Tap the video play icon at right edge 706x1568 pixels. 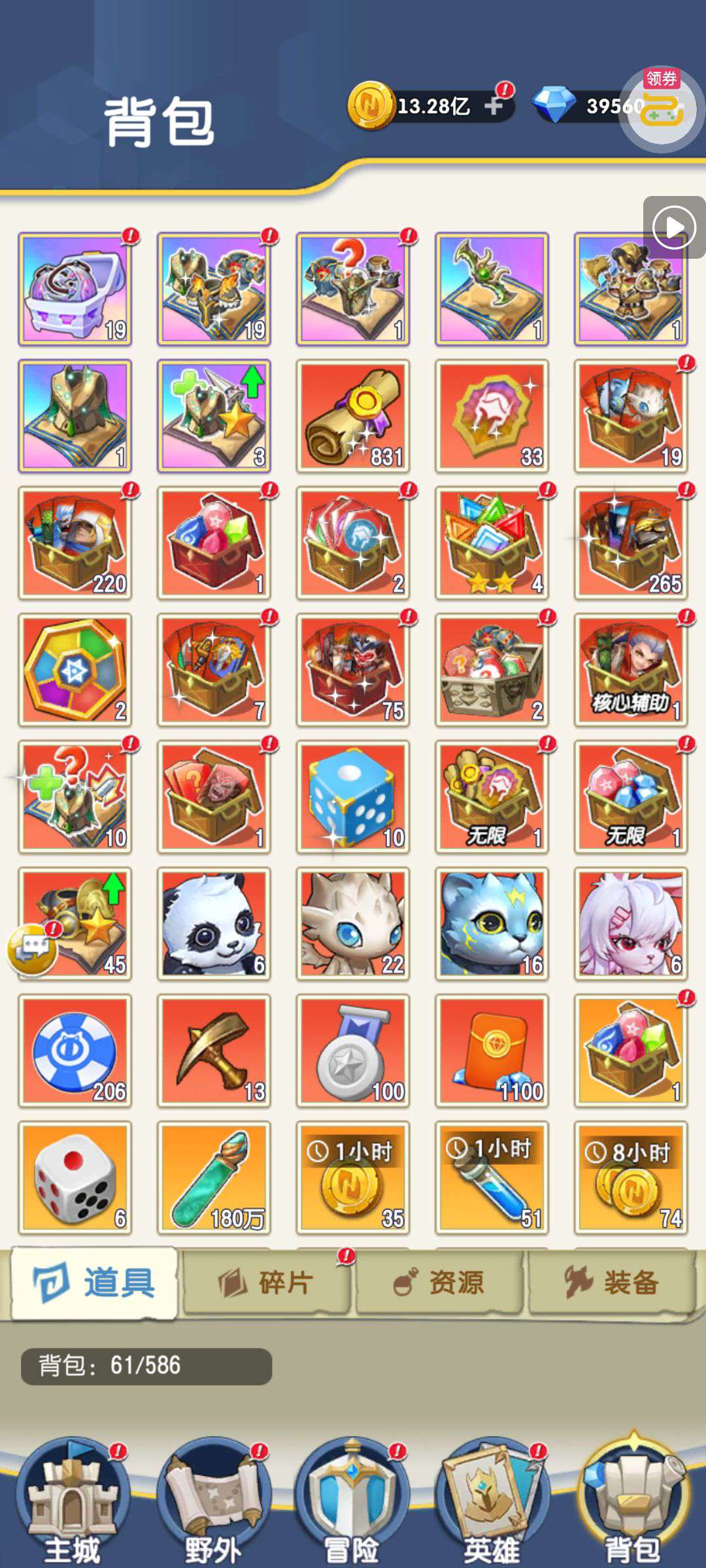coord(674,227)
